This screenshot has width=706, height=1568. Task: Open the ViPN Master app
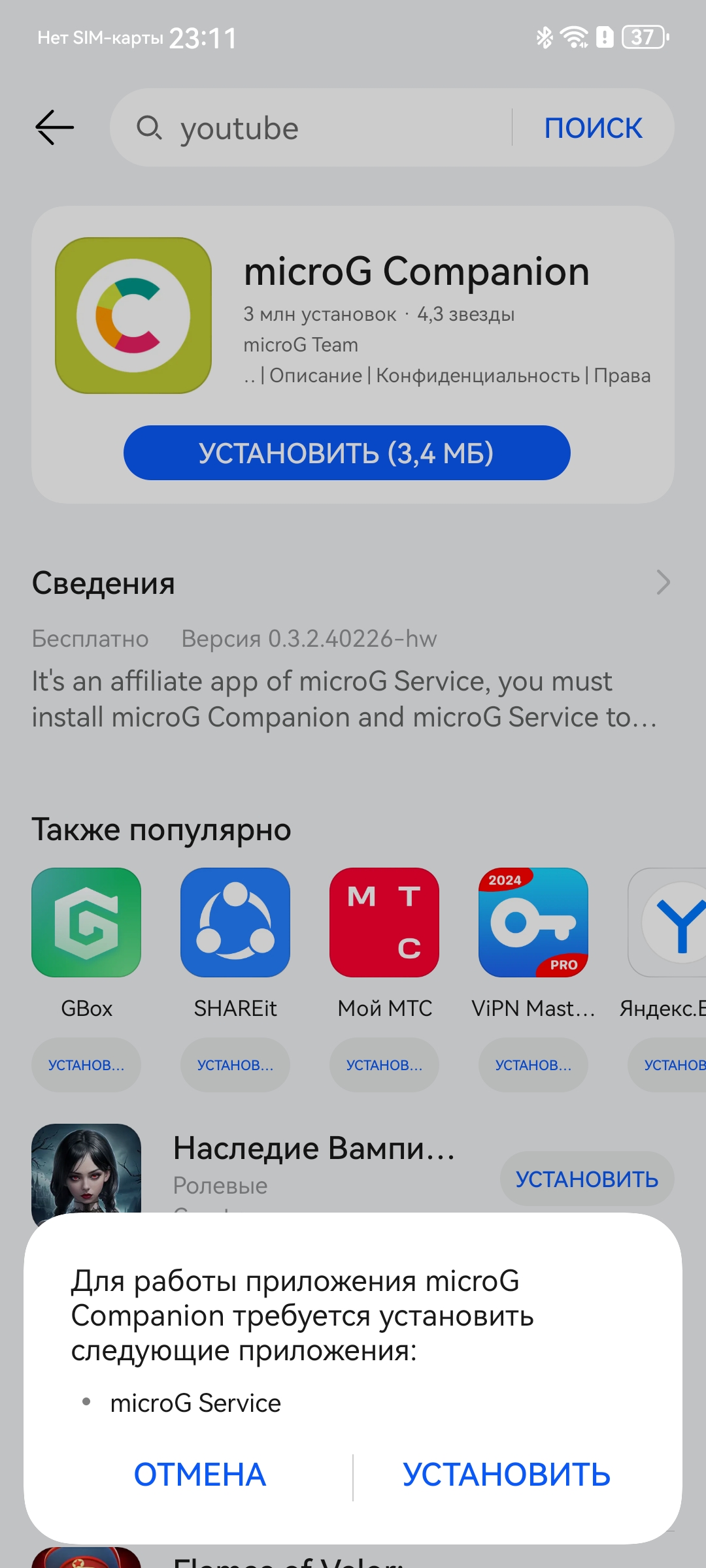[533, 923]
